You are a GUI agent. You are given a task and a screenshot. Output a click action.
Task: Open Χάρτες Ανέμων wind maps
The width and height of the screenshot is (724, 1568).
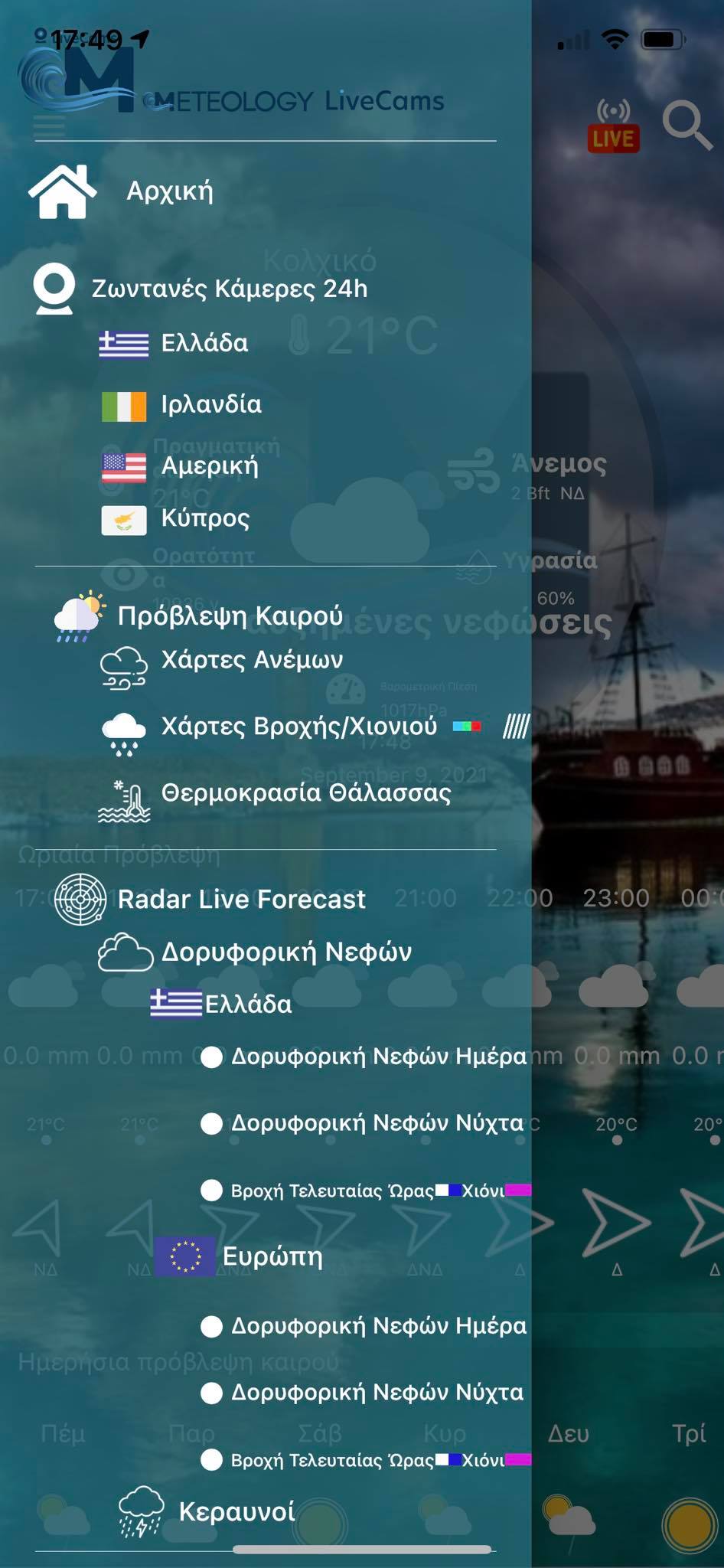tap(251, 660)
